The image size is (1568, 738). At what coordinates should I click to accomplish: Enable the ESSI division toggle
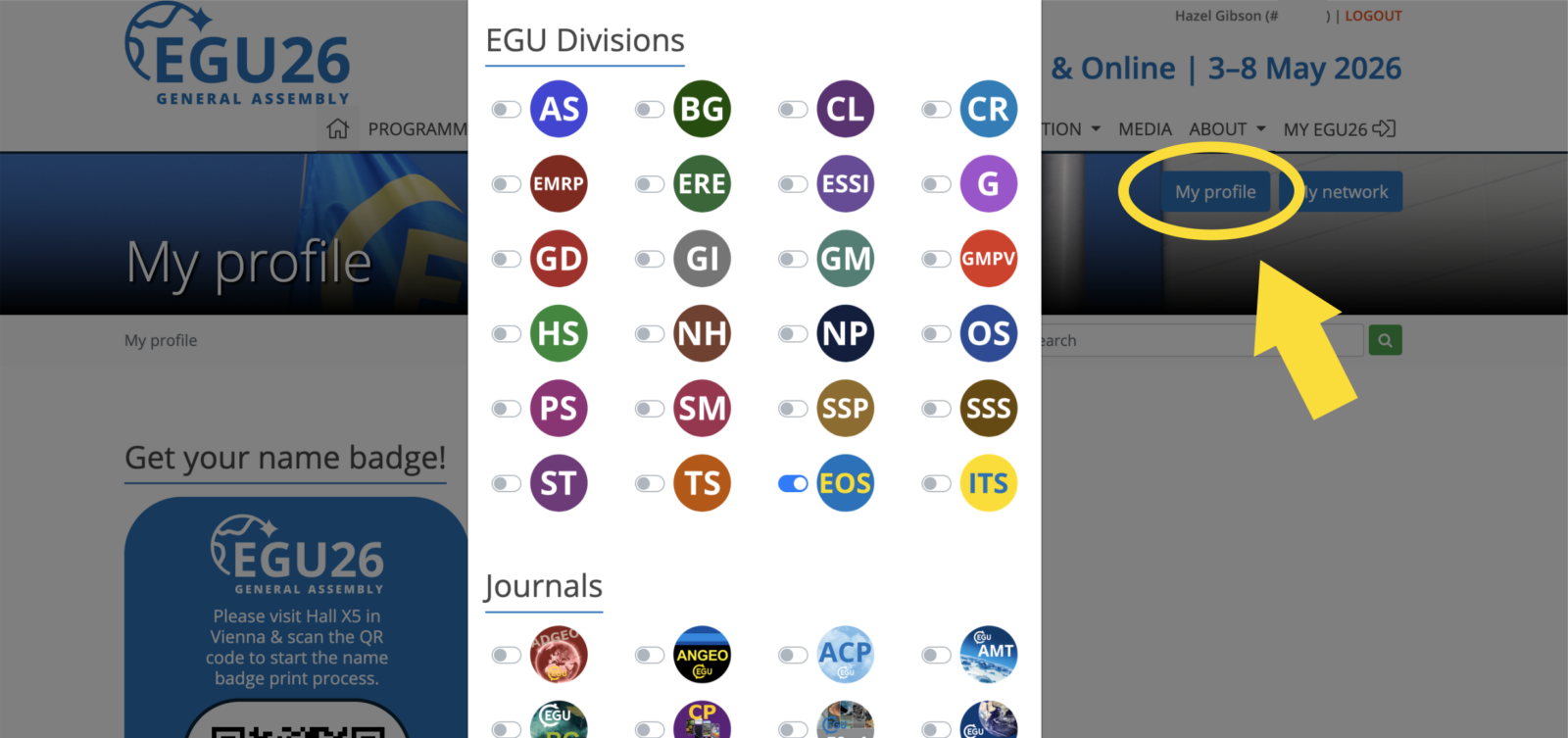(x=792, y=184)
